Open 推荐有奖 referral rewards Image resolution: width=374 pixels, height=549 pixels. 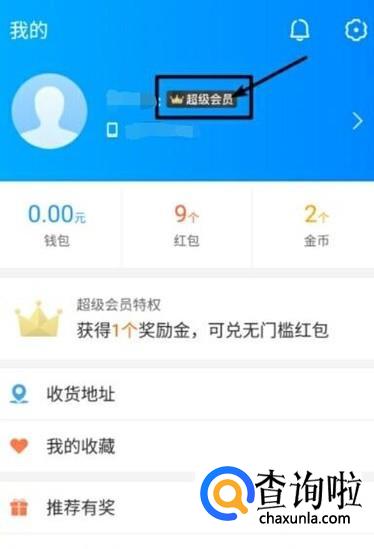point(187,507)
